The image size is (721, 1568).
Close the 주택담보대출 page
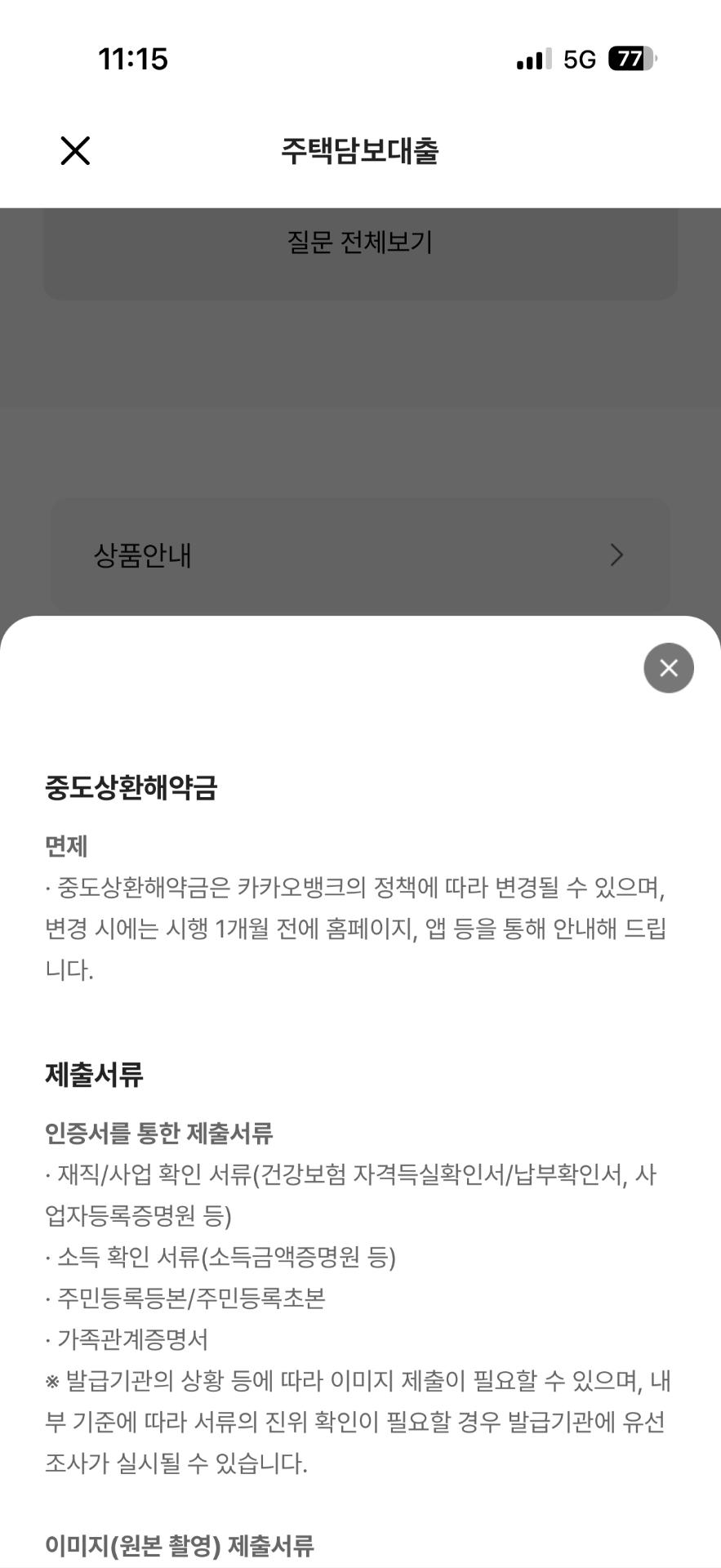(75, 150)
